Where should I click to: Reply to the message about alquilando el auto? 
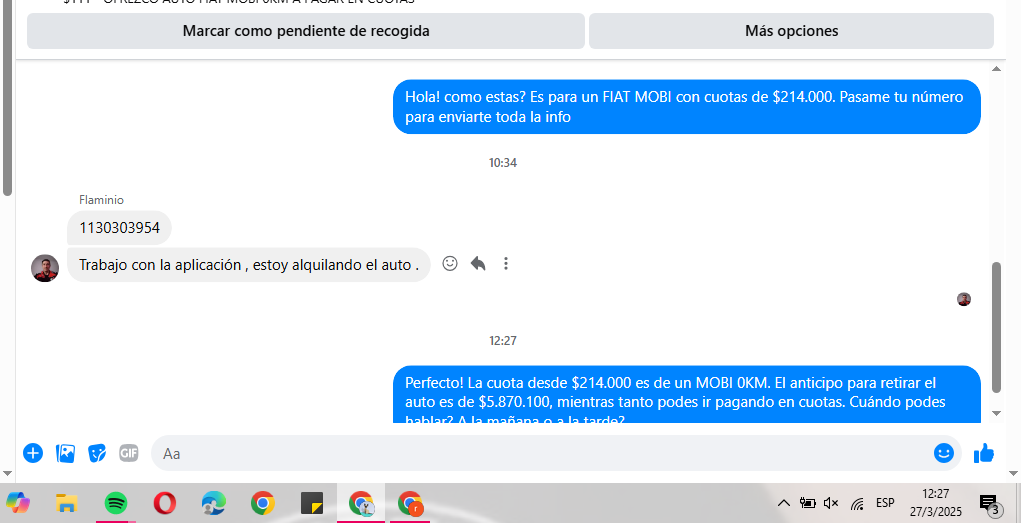[478, 264]
